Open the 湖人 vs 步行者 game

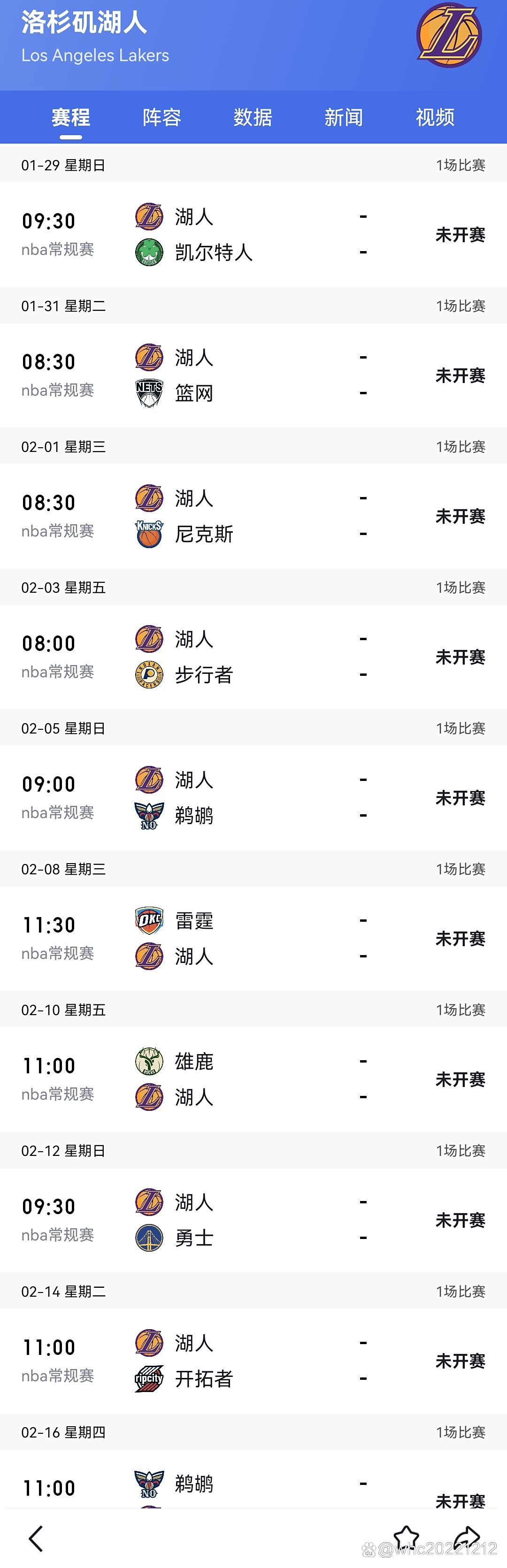tap(253, 657)
